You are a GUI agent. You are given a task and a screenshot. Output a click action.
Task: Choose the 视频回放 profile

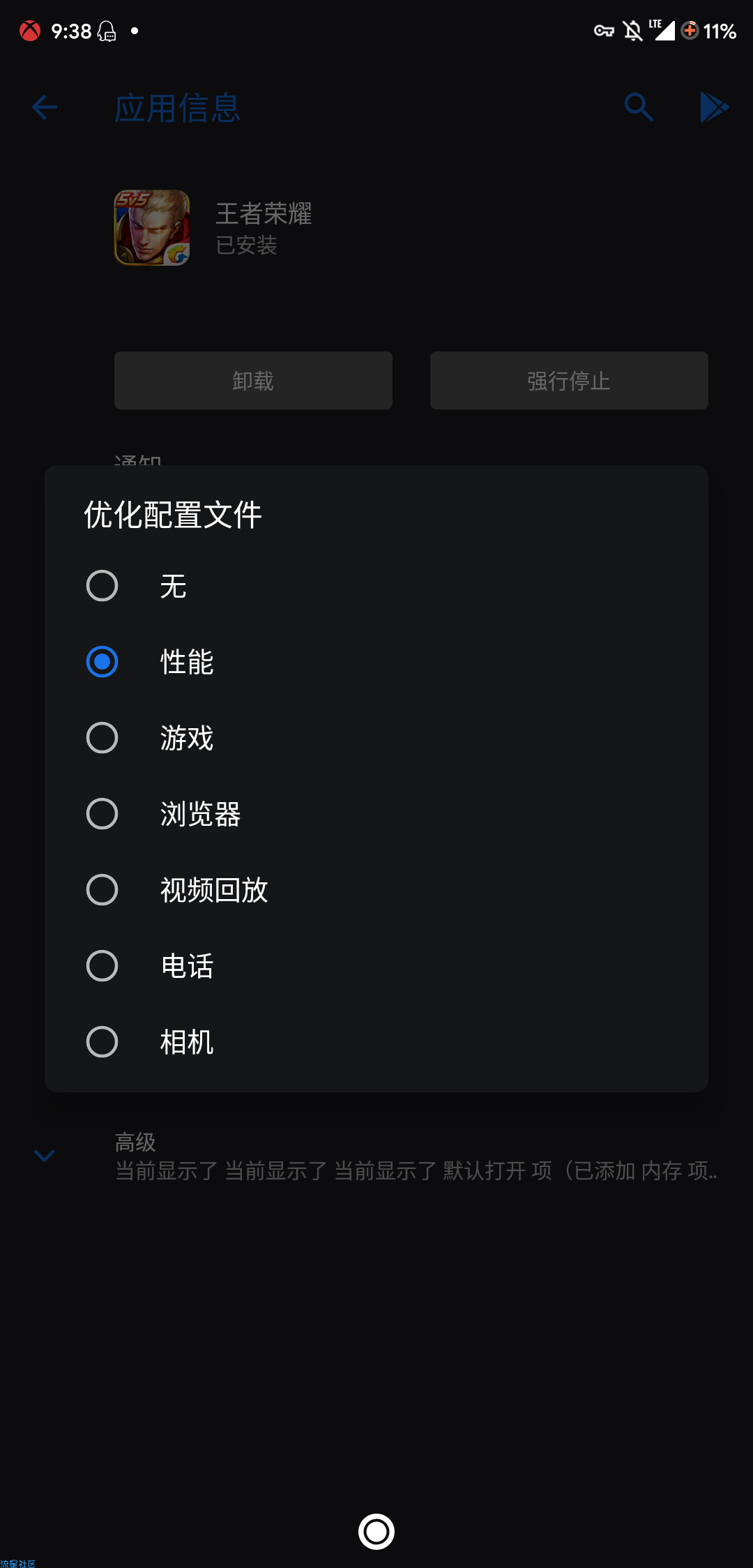click(x=376, y=890)
